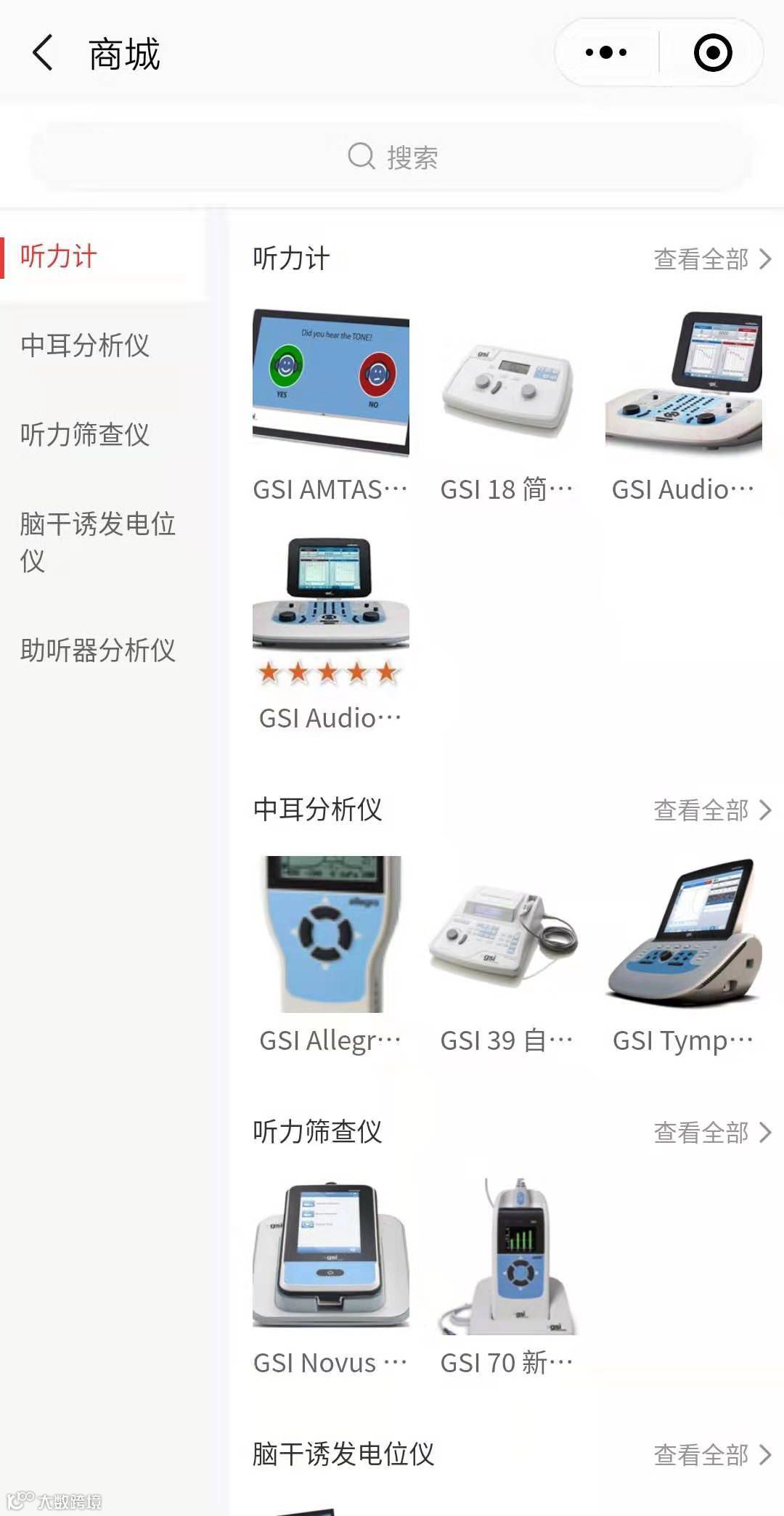
Task: View all 听力筛查仪 products
Action: 711,1133
